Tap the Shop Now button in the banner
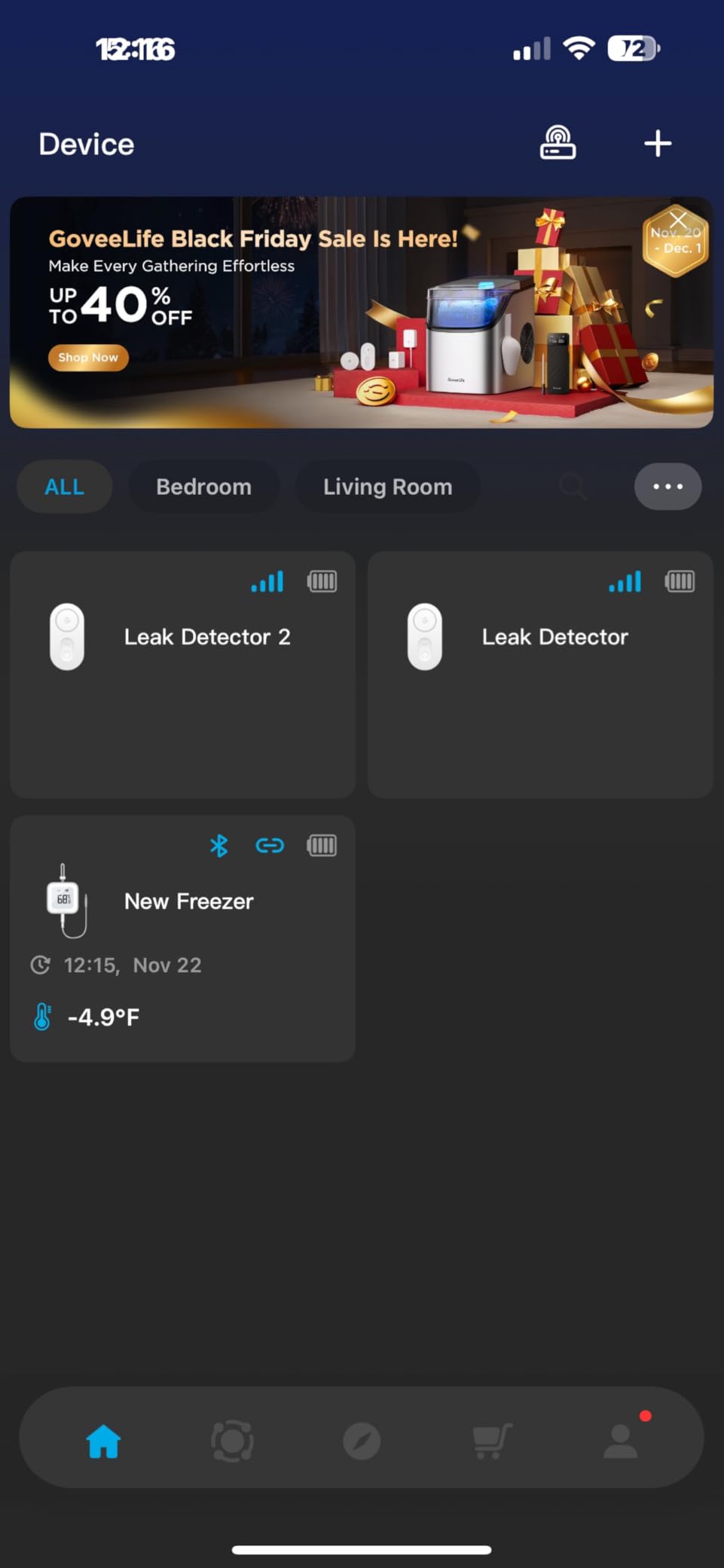This screenshot has height=1568, width=724. pyautogui.click(x=87, y=358)
